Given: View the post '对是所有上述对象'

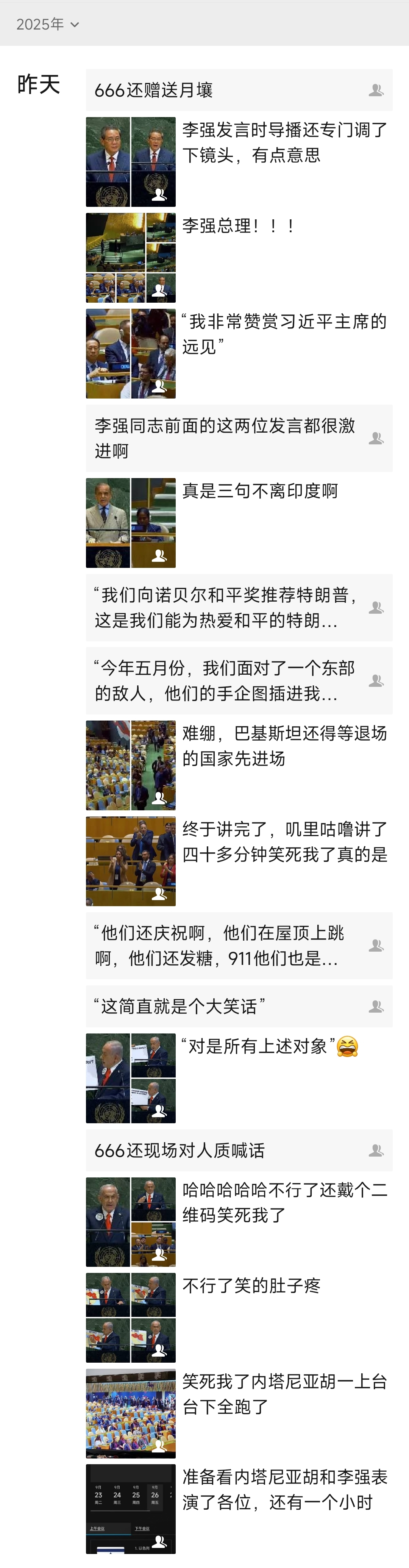Looking at the screenshot, I should 239,1078.
